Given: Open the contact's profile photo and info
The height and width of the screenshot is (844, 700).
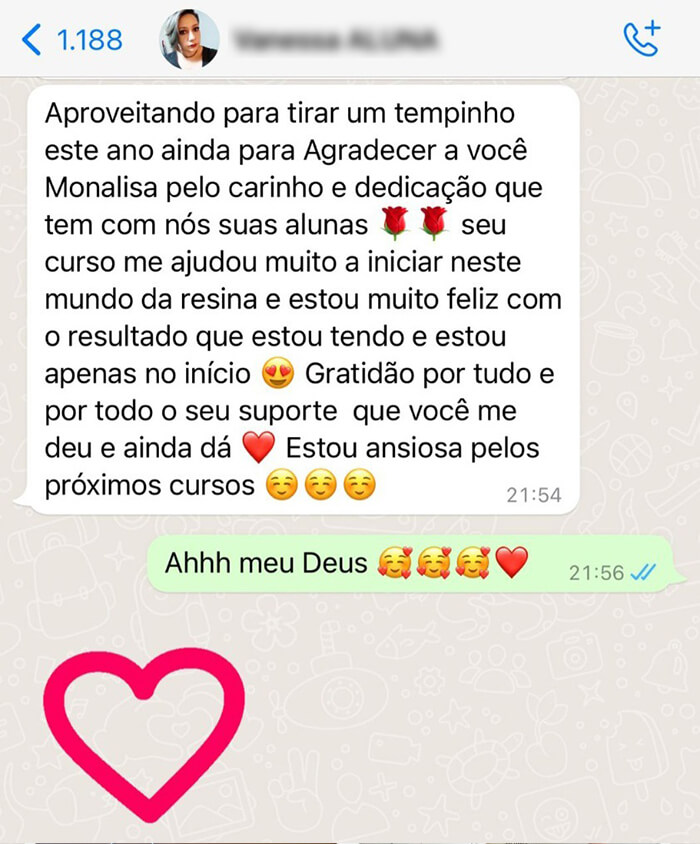Looking at the screenshot, I should coord(189,39).
